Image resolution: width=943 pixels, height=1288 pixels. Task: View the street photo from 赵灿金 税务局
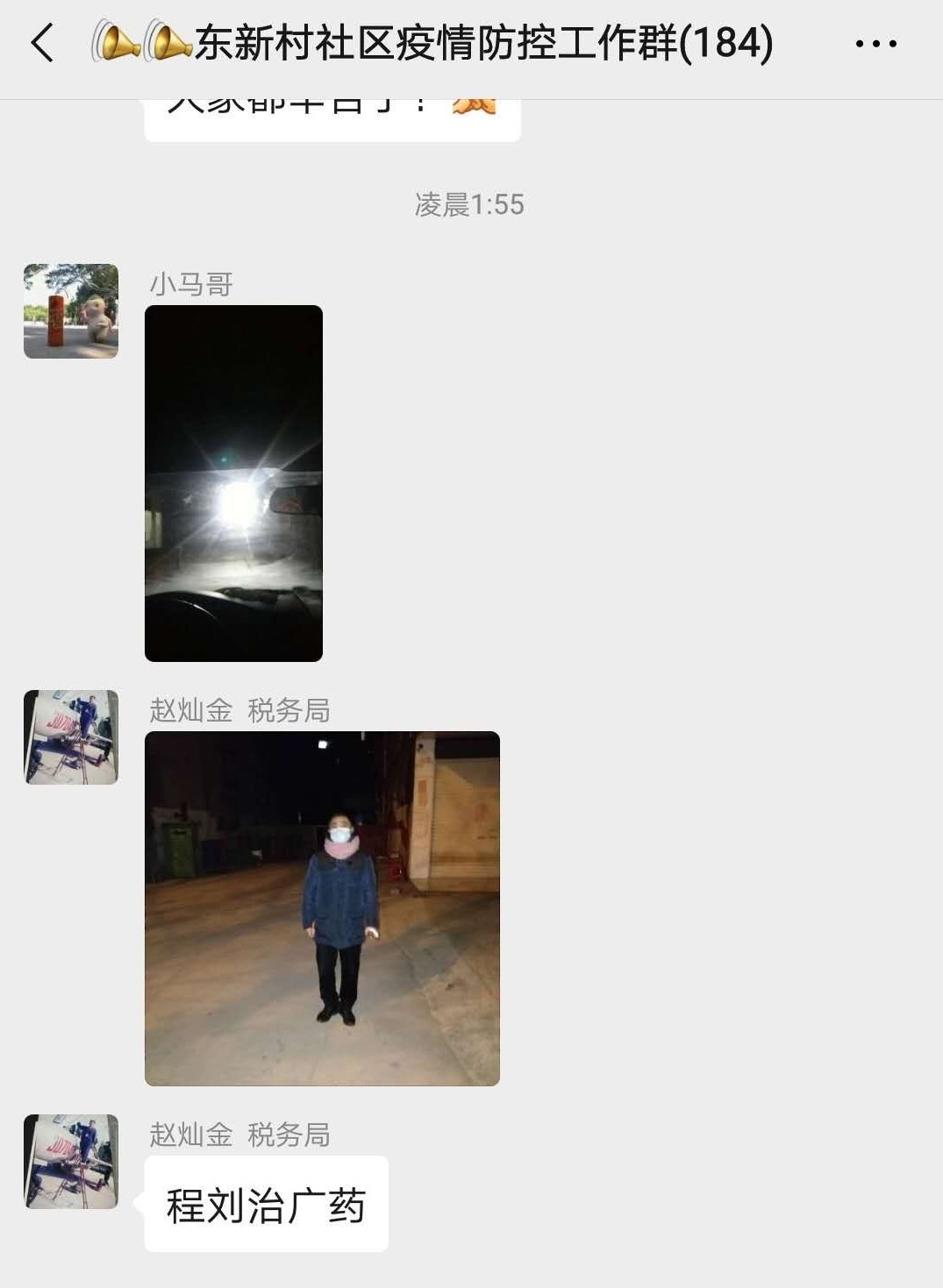click(x=322, y=908)
